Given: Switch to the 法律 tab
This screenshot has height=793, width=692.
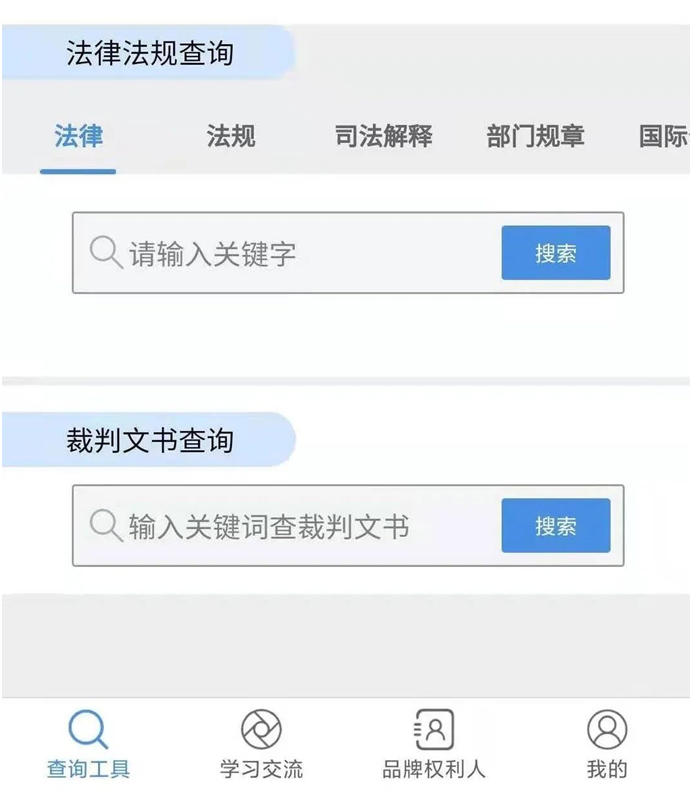Looking at the screenshot, I should [78, 136].
